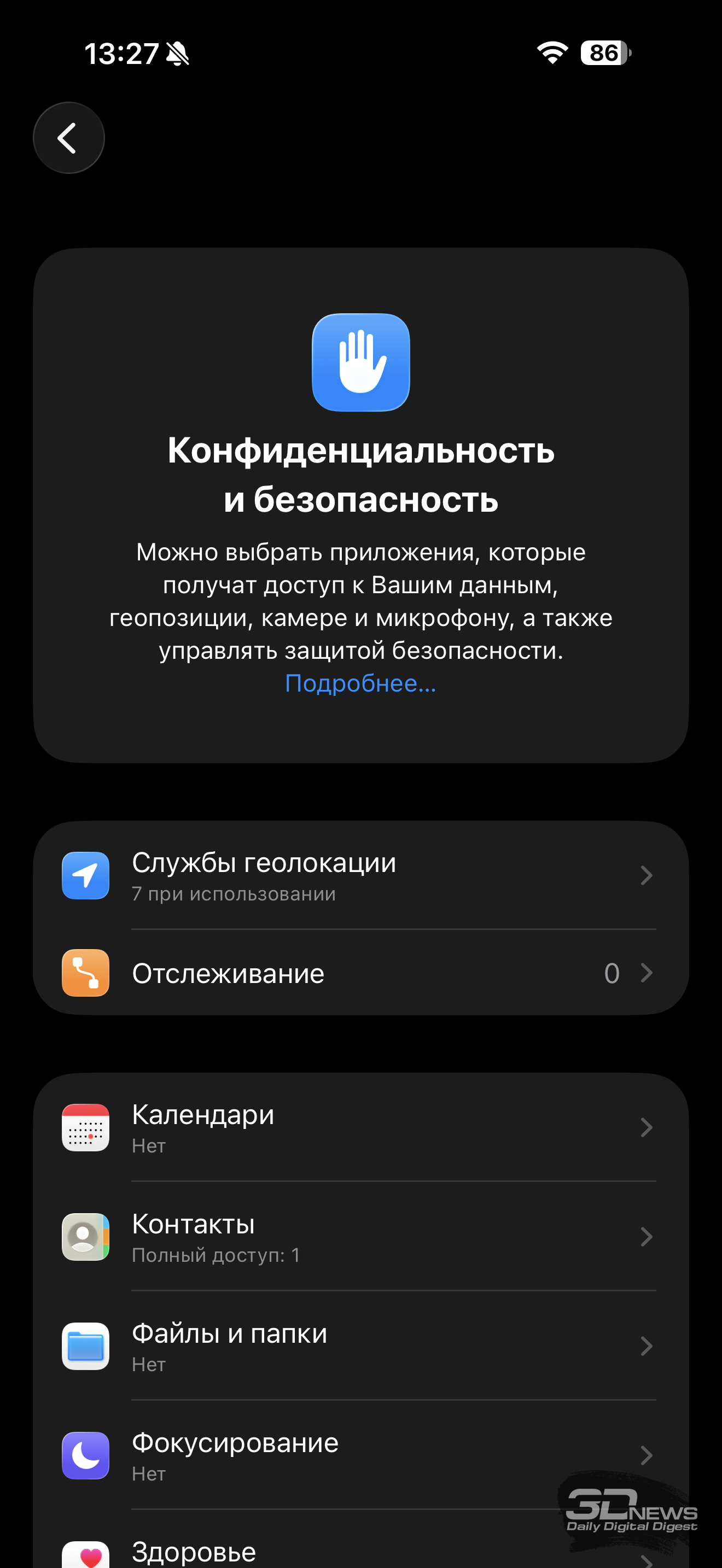The width and height of the screenshot is (722, 1568).
Task: Open the Отслеживание row
Action: pos(360,973)
